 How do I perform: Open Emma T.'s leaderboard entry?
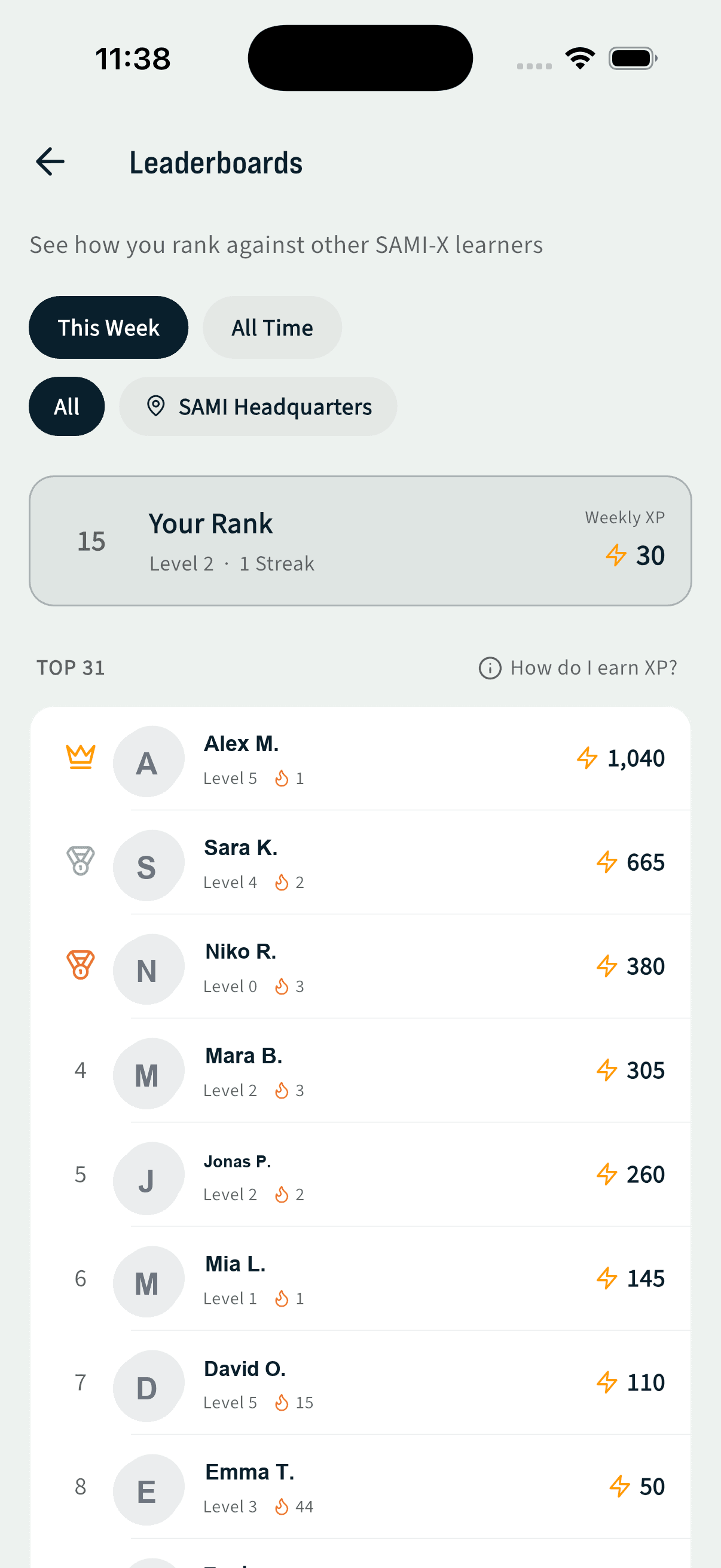(x=360, y=1487)
